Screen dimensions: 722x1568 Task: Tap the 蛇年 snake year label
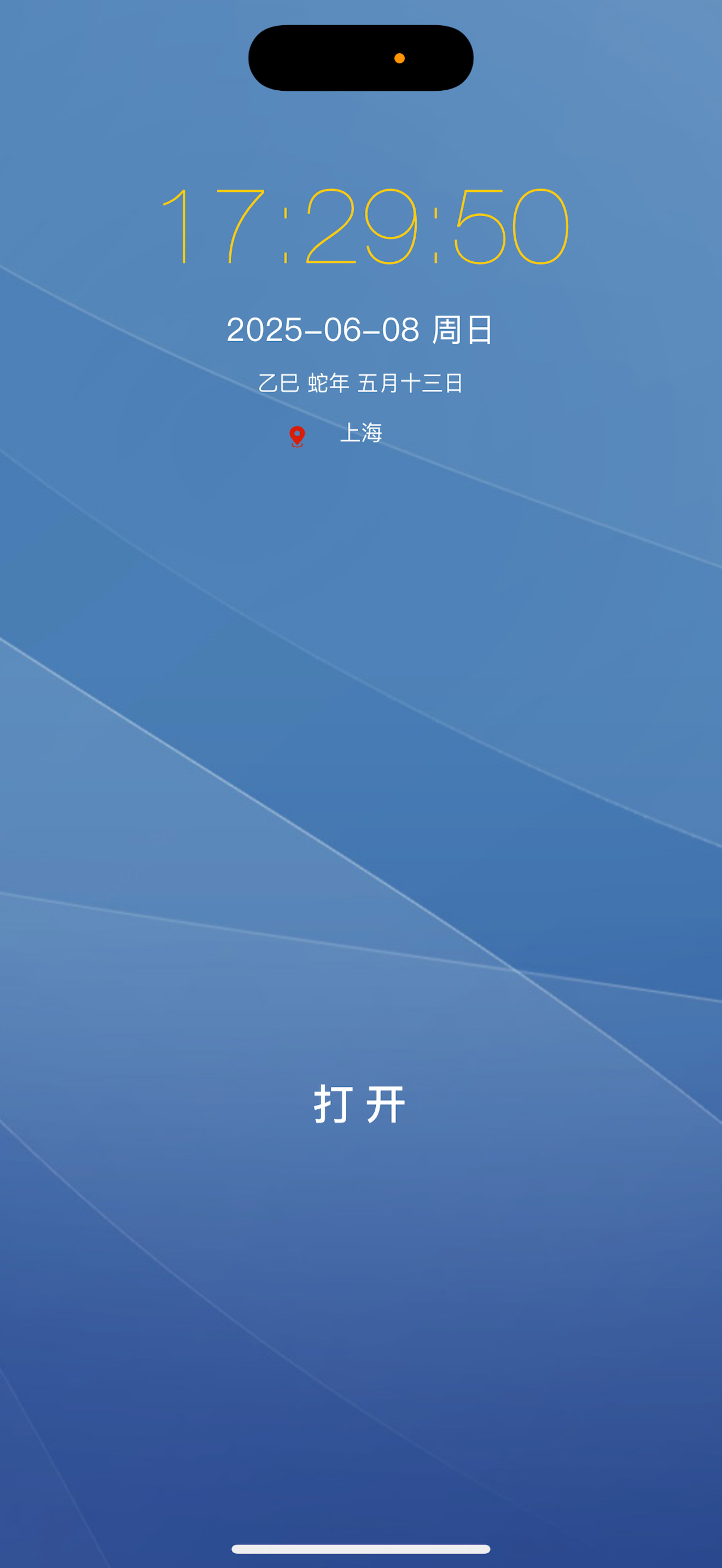pyautogui.click(x=329, y=381)
